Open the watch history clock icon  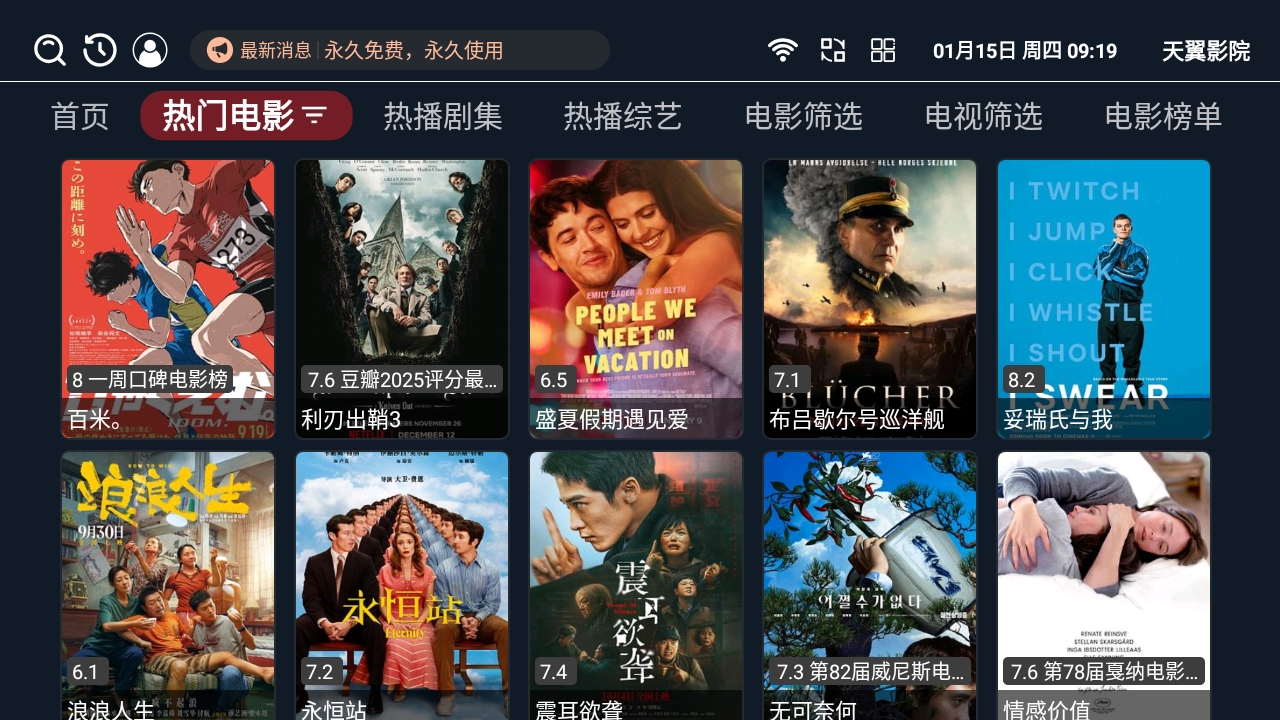tap(100, 50)
